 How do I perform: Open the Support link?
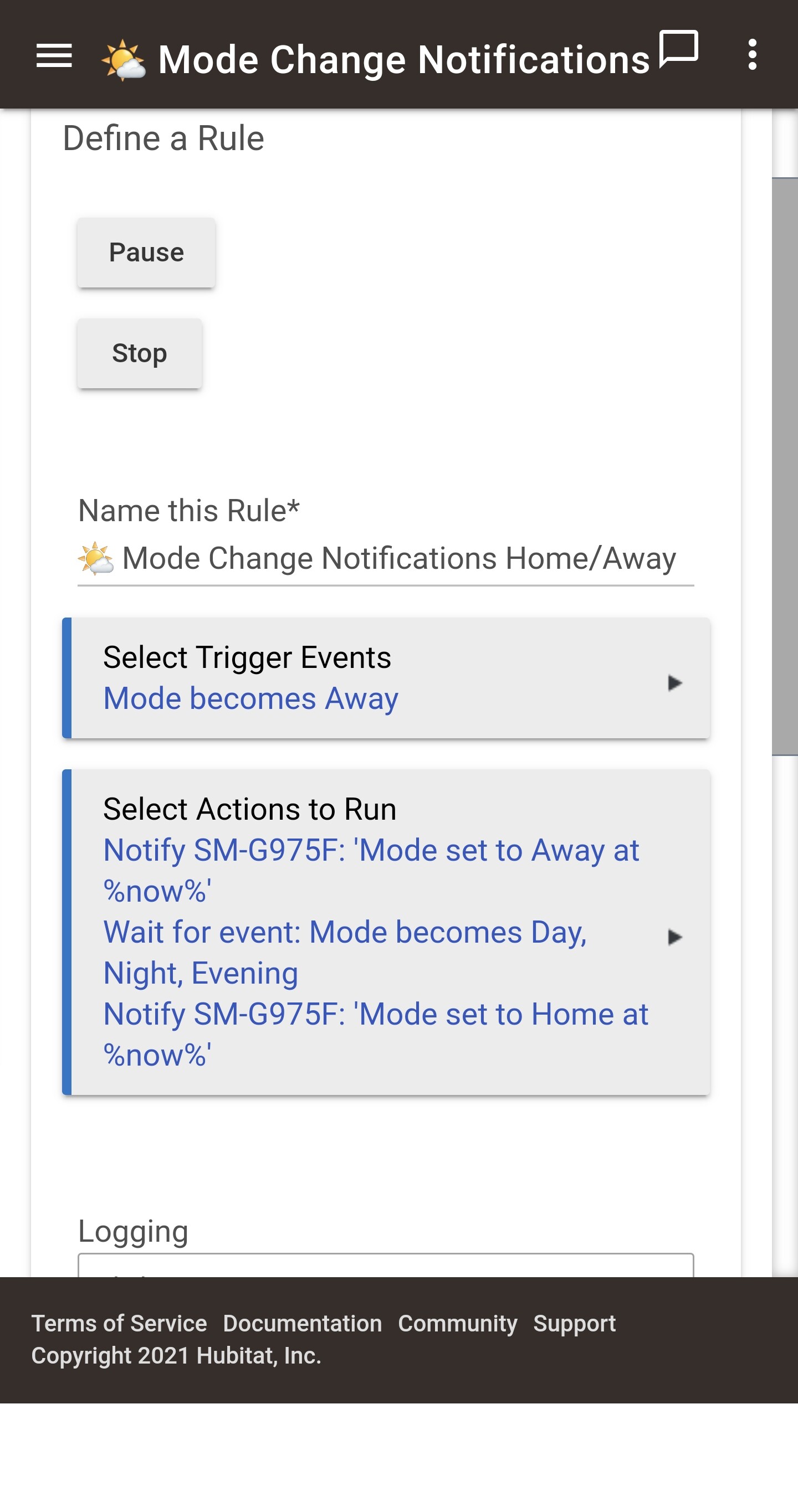tap(574, 1324)
